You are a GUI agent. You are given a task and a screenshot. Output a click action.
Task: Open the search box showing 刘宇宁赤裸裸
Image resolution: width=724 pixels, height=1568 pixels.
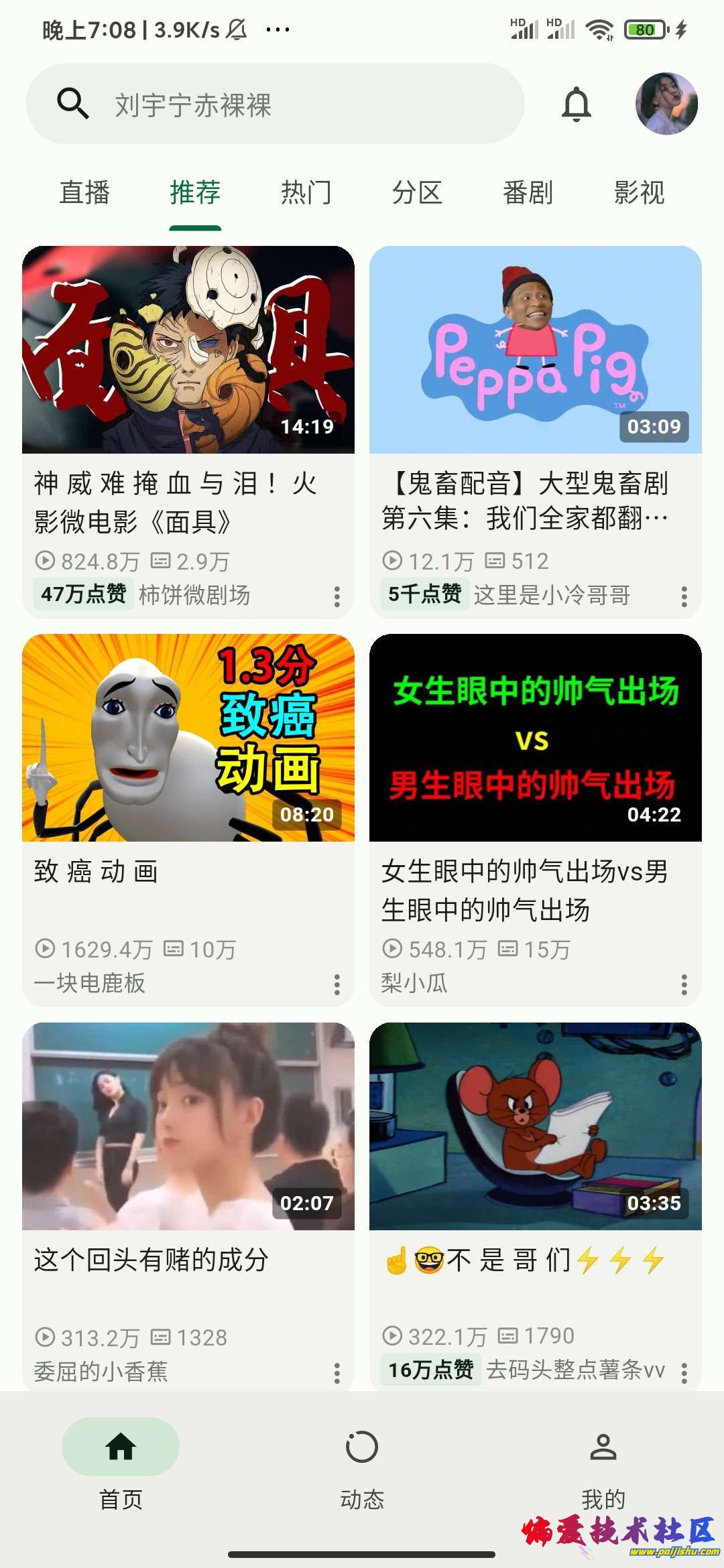275,104
